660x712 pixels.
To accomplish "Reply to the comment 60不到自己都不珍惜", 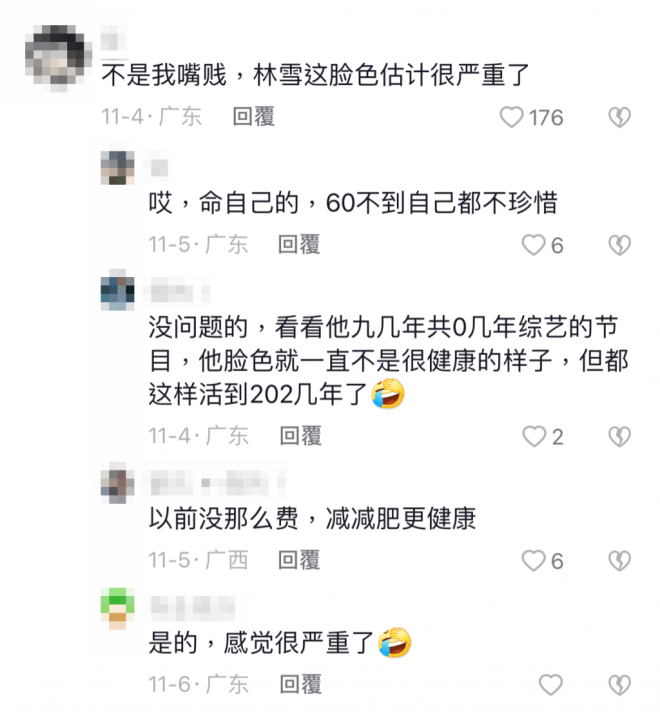I will pos(299,245).
